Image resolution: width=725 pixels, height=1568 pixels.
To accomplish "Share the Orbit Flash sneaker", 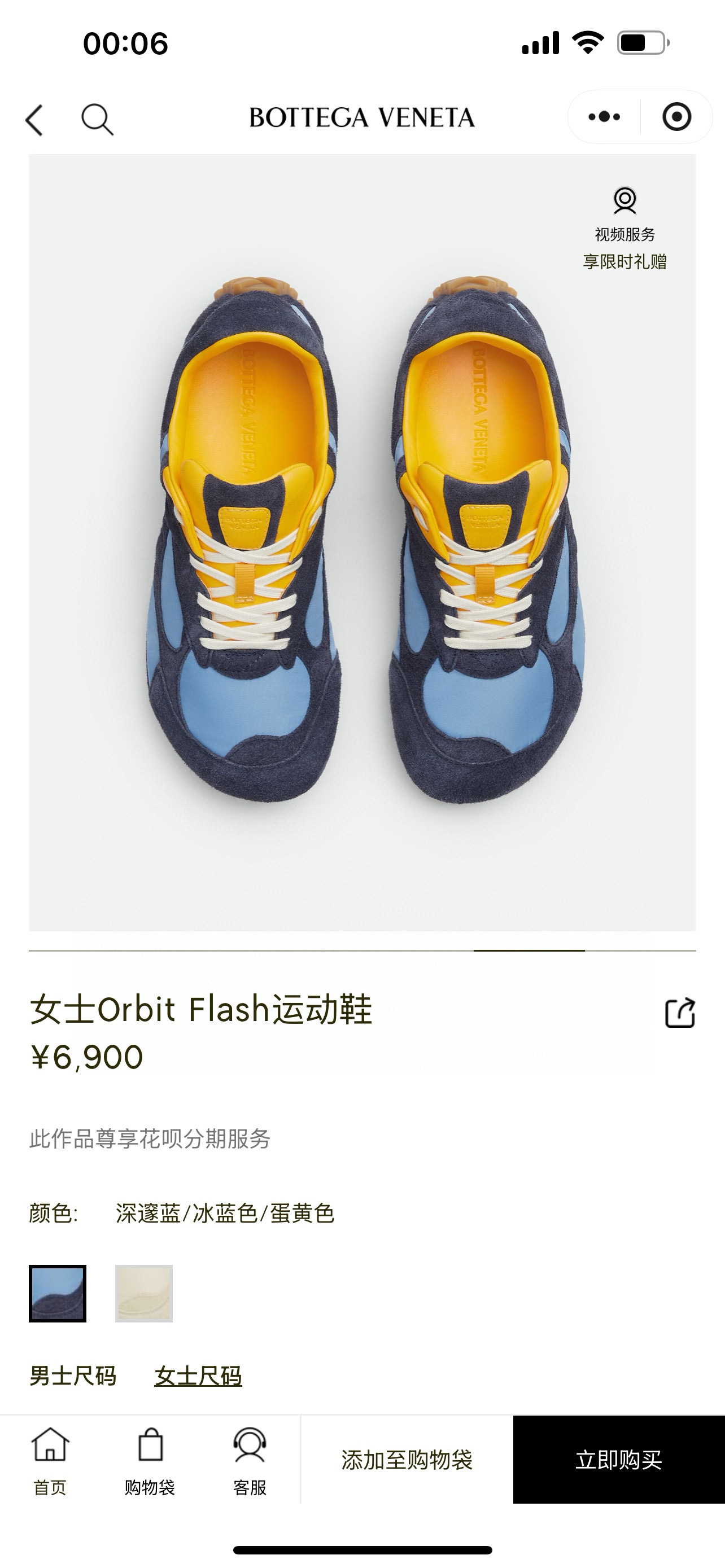I will (679, 1013).
